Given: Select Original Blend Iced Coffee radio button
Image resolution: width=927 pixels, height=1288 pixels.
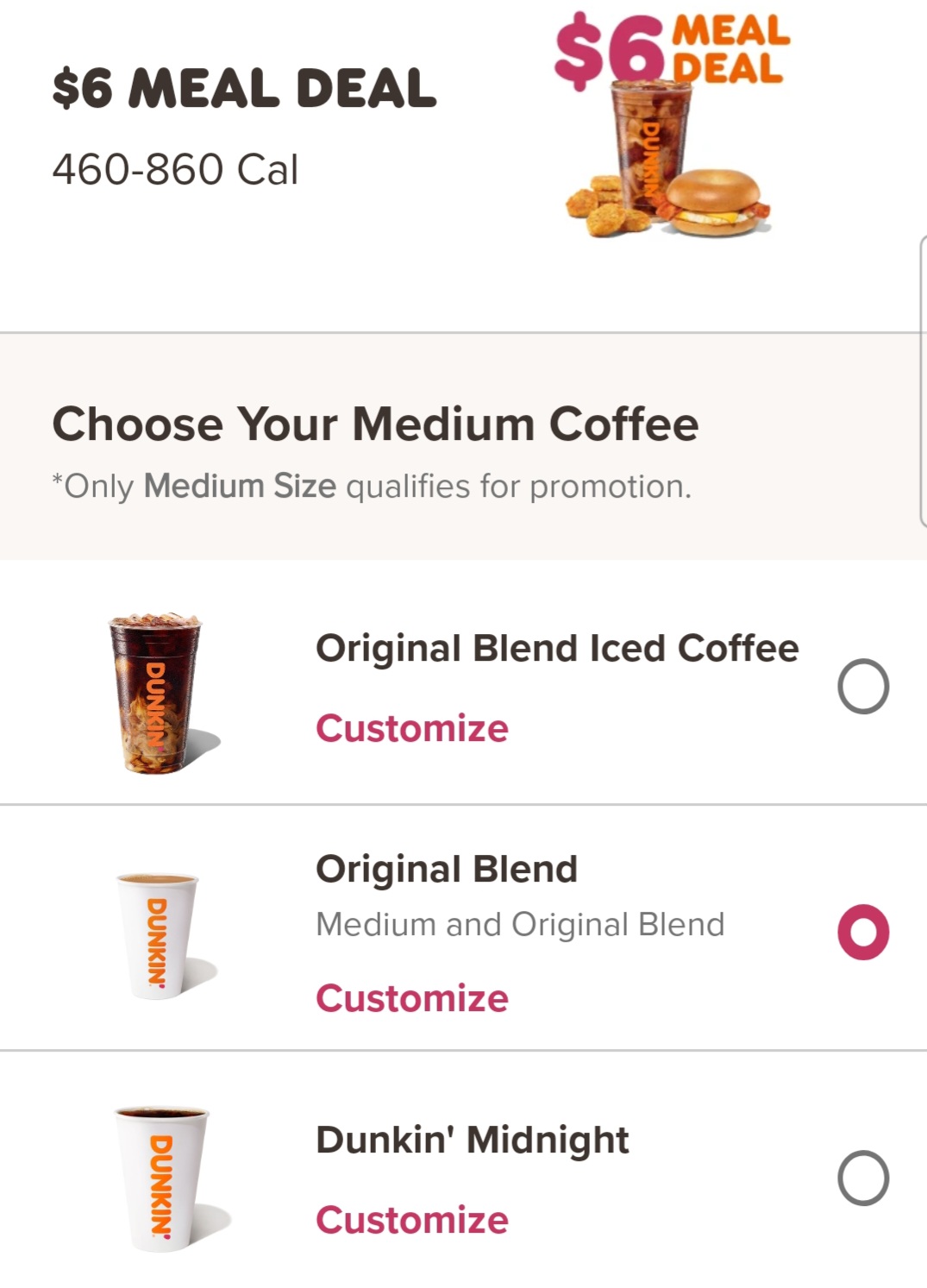Looking at the screenshot, I should pyautogui.click(x=862, y=687).
